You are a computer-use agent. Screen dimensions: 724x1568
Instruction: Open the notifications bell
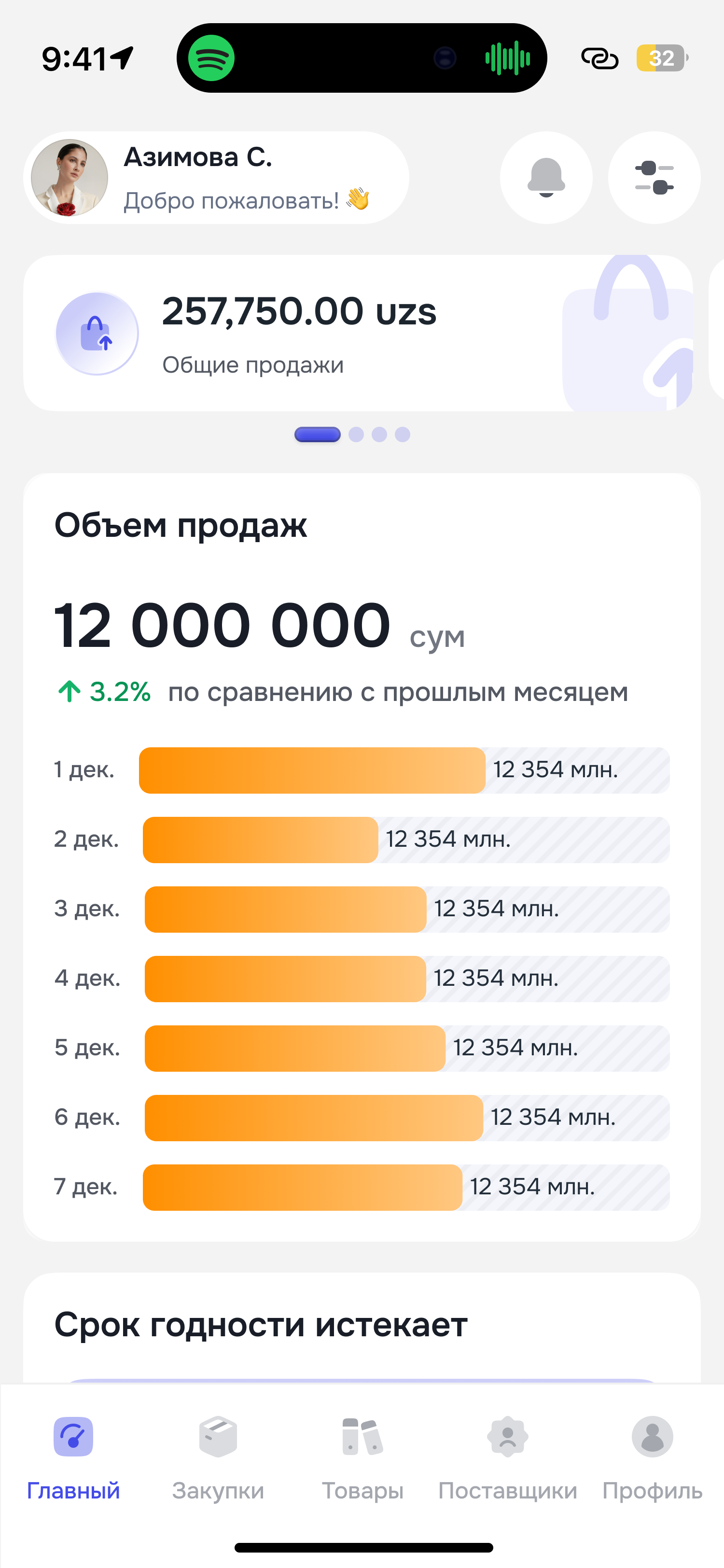546,178
